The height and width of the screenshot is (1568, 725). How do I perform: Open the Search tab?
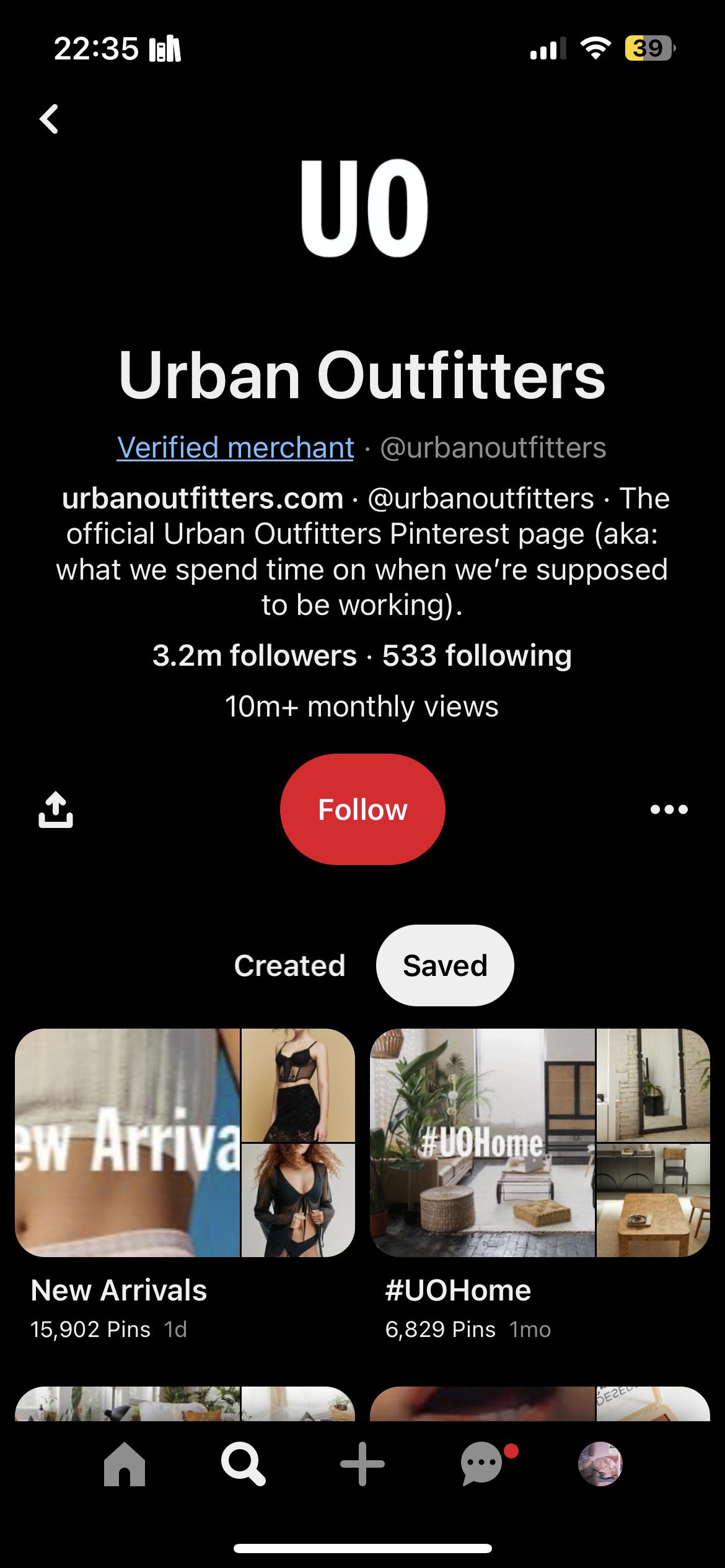(243, 1465)
